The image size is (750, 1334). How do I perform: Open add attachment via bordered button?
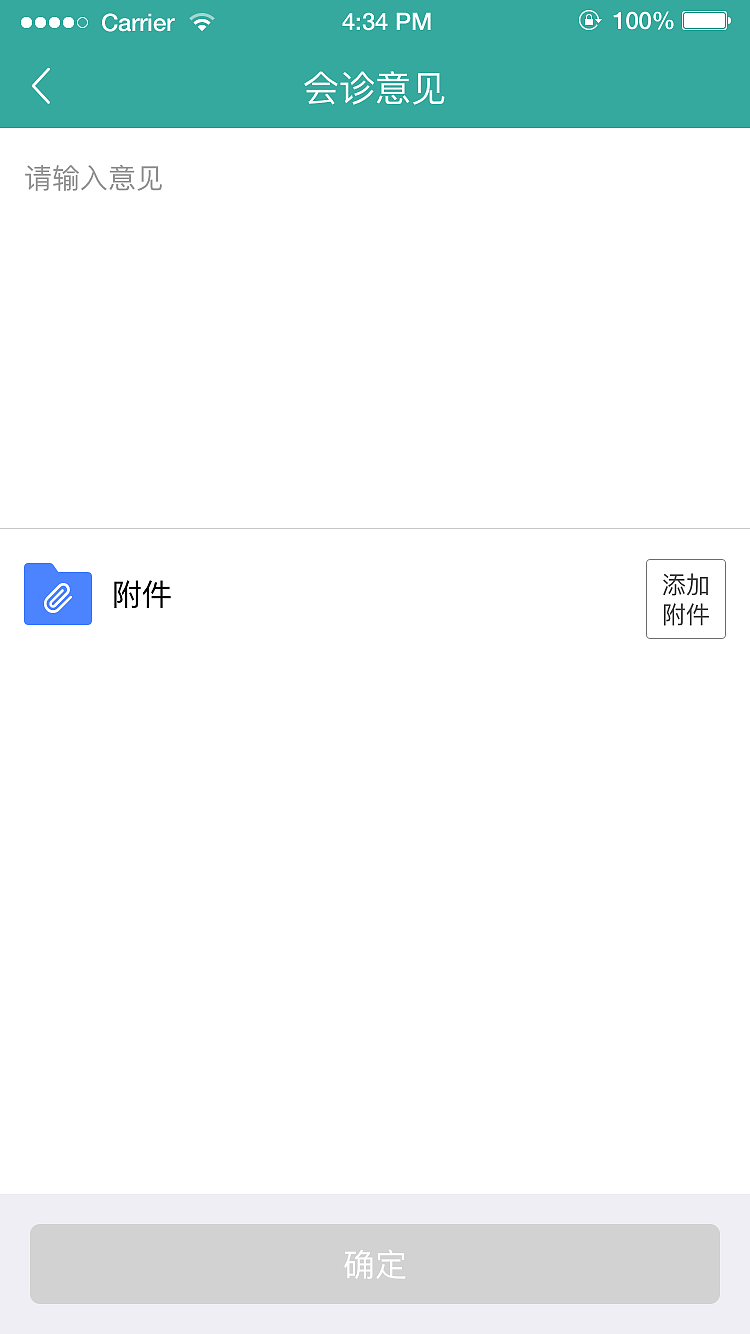click(x=685, y=598)
